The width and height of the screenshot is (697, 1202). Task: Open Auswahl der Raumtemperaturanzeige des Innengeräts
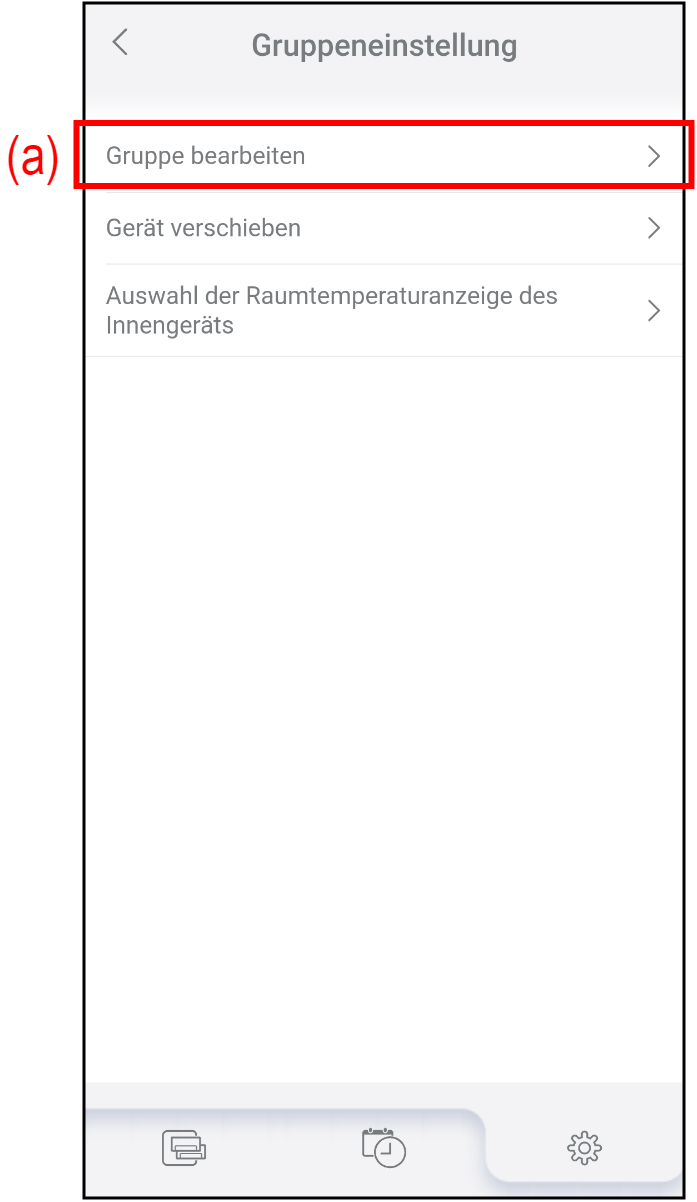click(384, 310)
